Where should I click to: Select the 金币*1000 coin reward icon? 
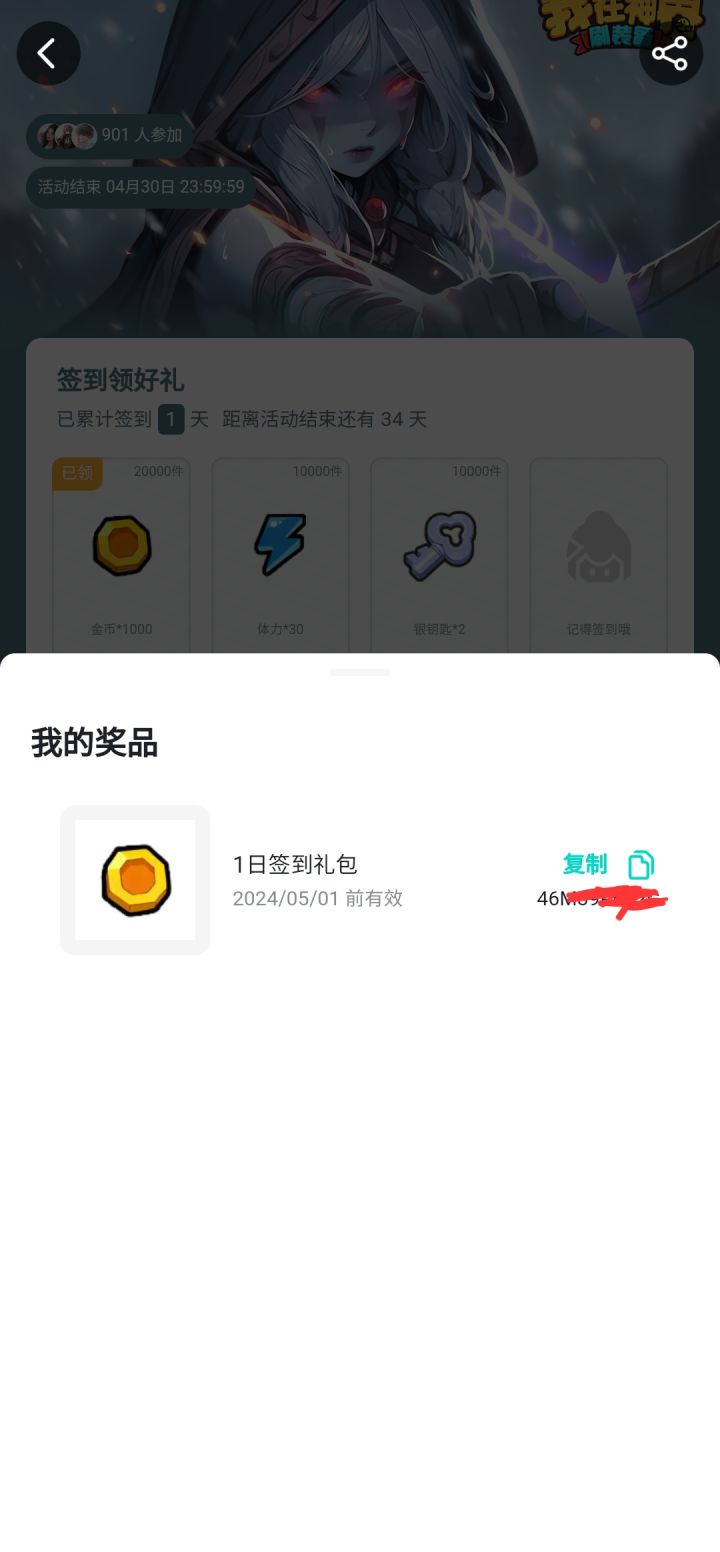(x=120, y=544)
